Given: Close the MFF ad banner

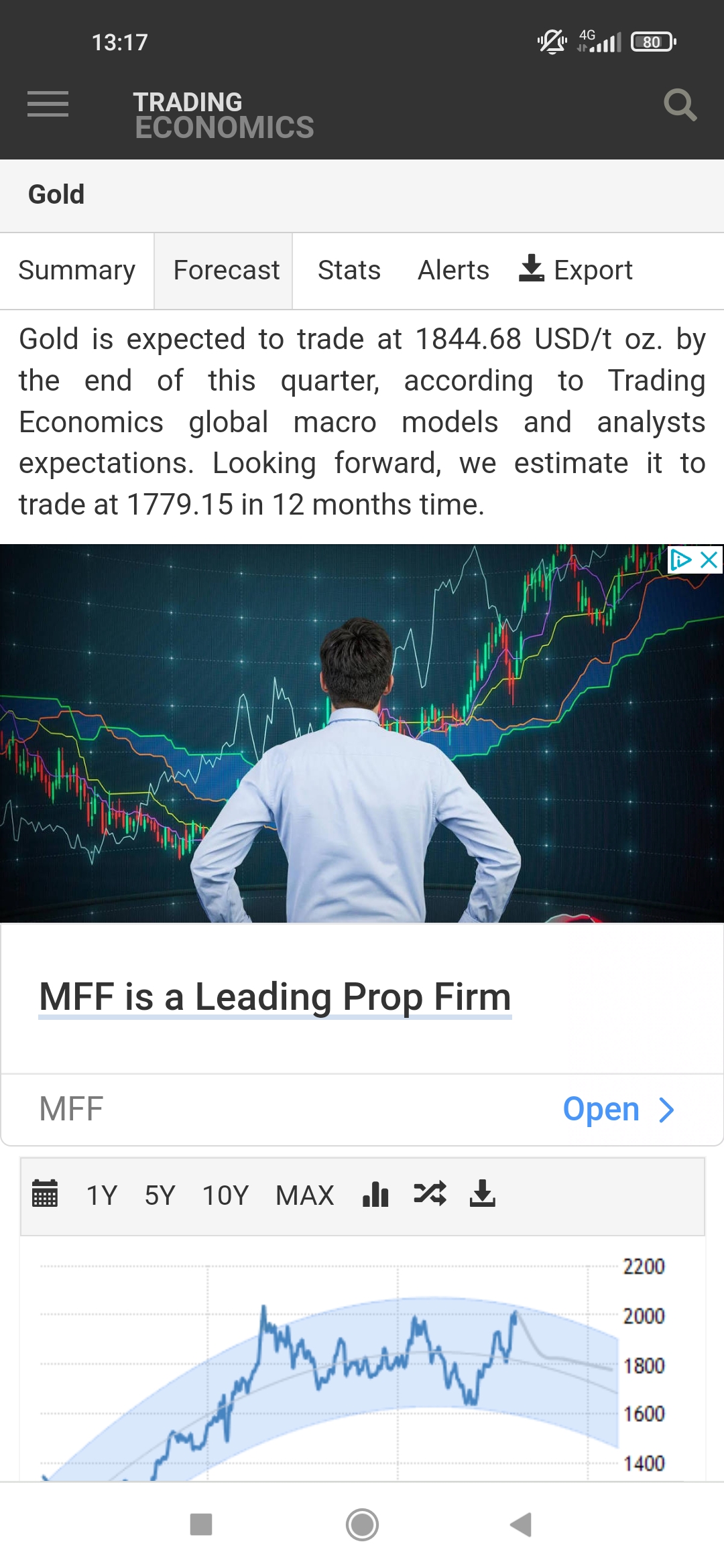Looking at the screenshot, I should tap(709, 560).
